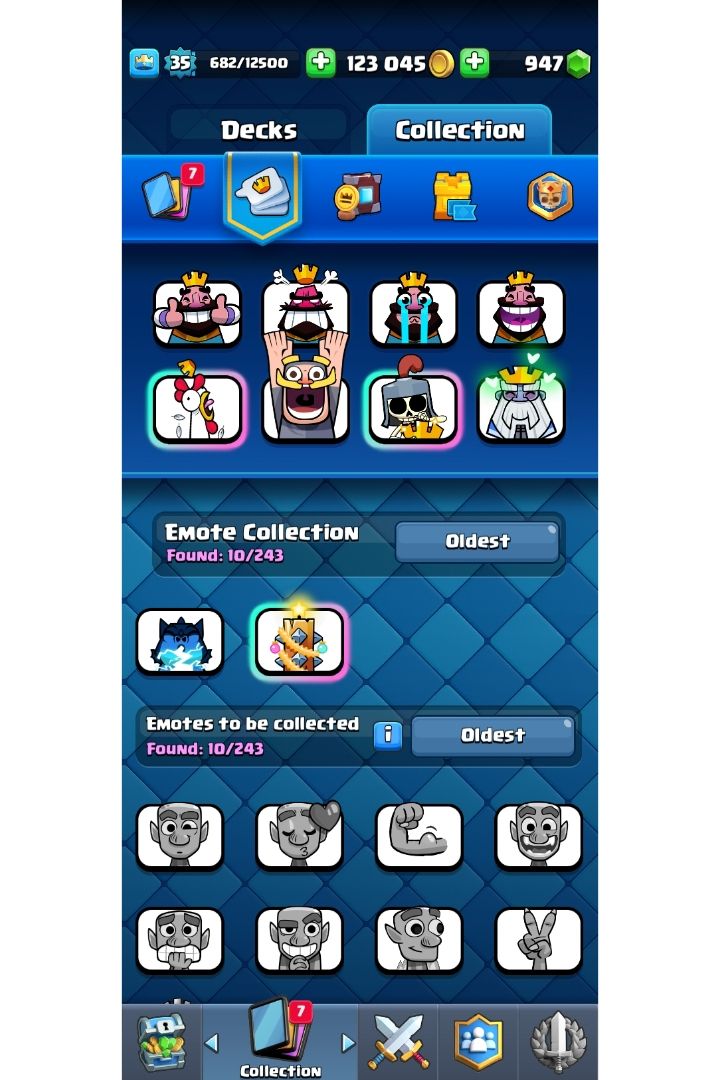720x1080 pixels.
Task: Open the tower troops section
Action: pos(550,195)
